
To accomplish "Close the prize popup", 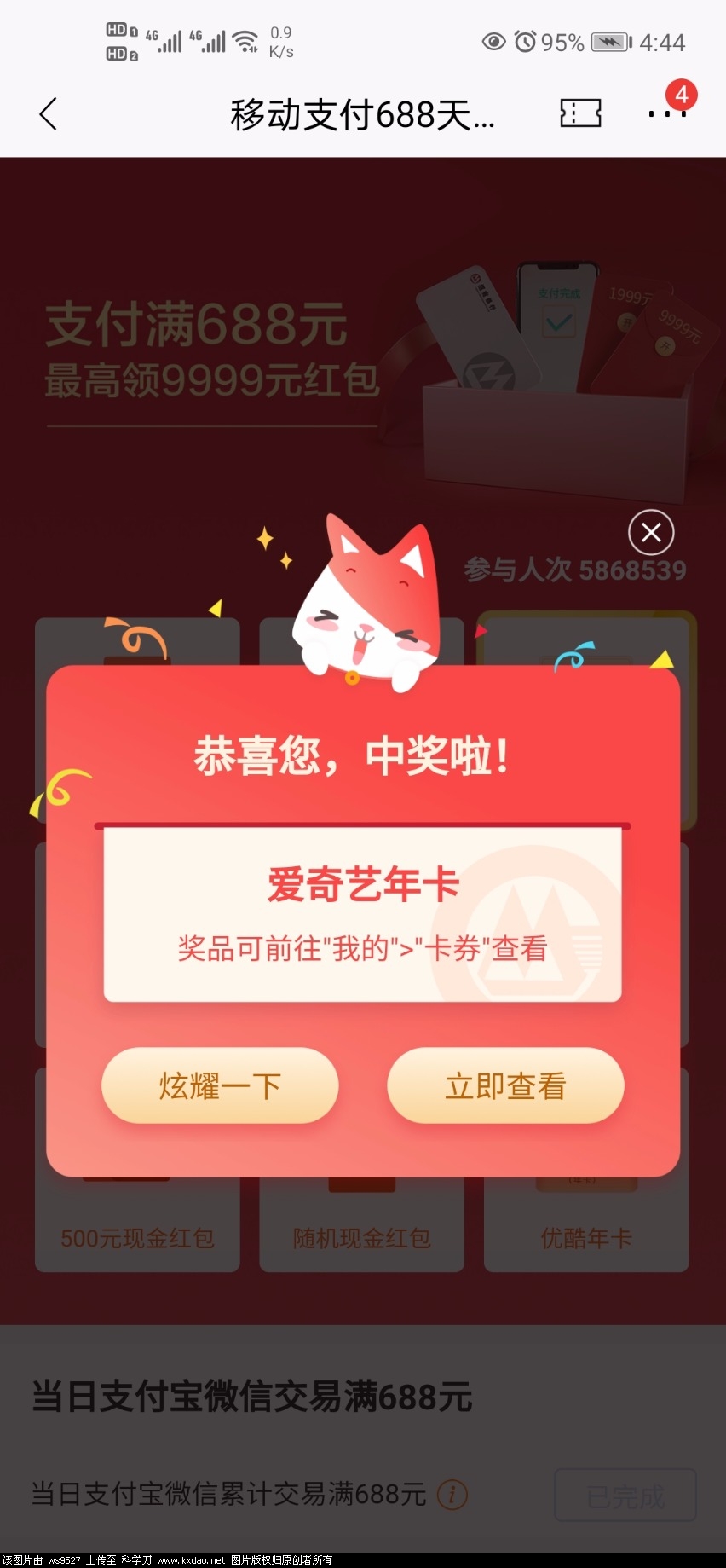I will coord(651,533).
